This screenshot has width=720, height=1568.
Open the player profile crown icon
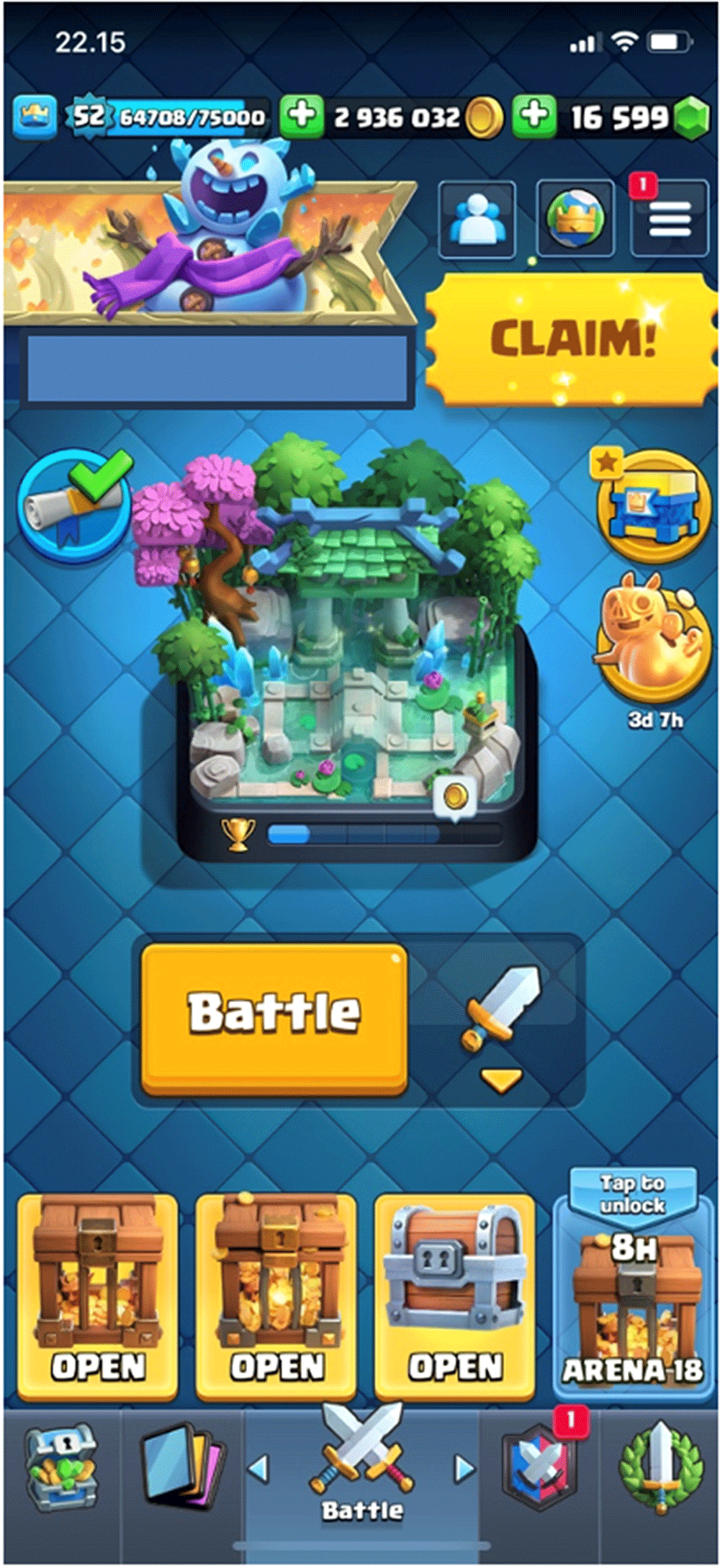35,117
